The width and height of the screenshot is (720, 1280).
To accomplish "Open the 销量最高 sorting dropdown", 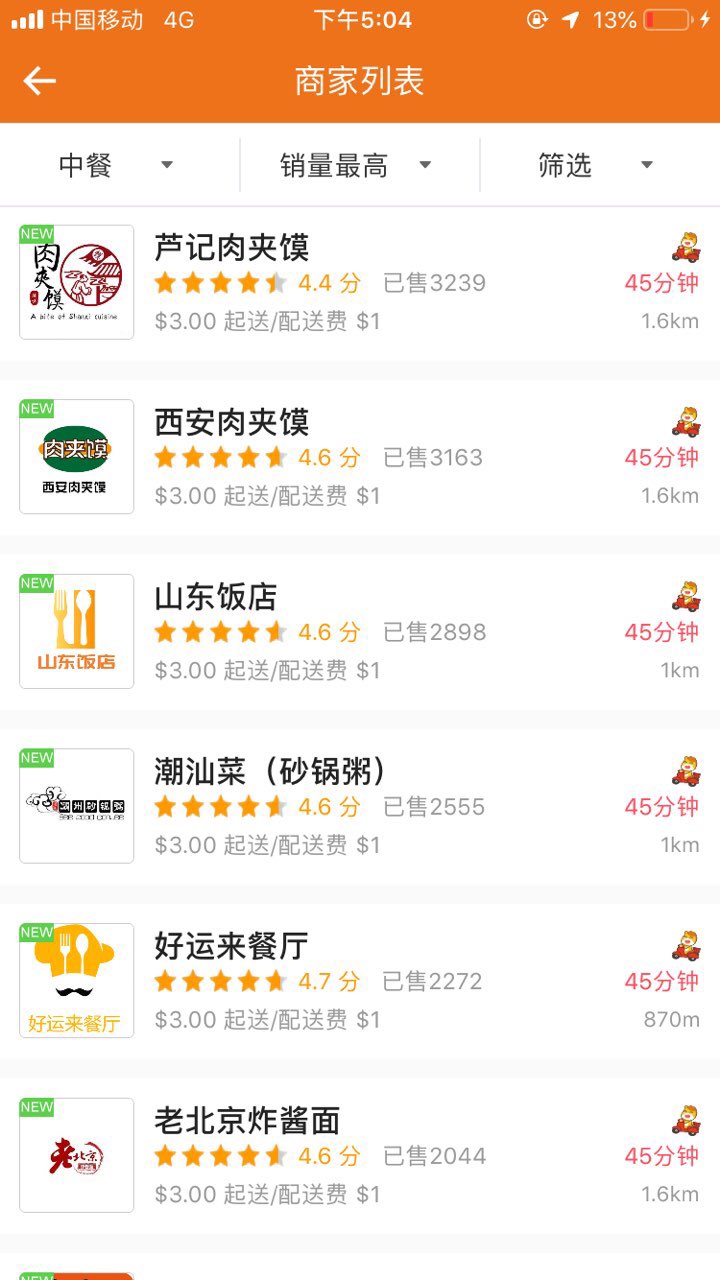I will [358, 165].
